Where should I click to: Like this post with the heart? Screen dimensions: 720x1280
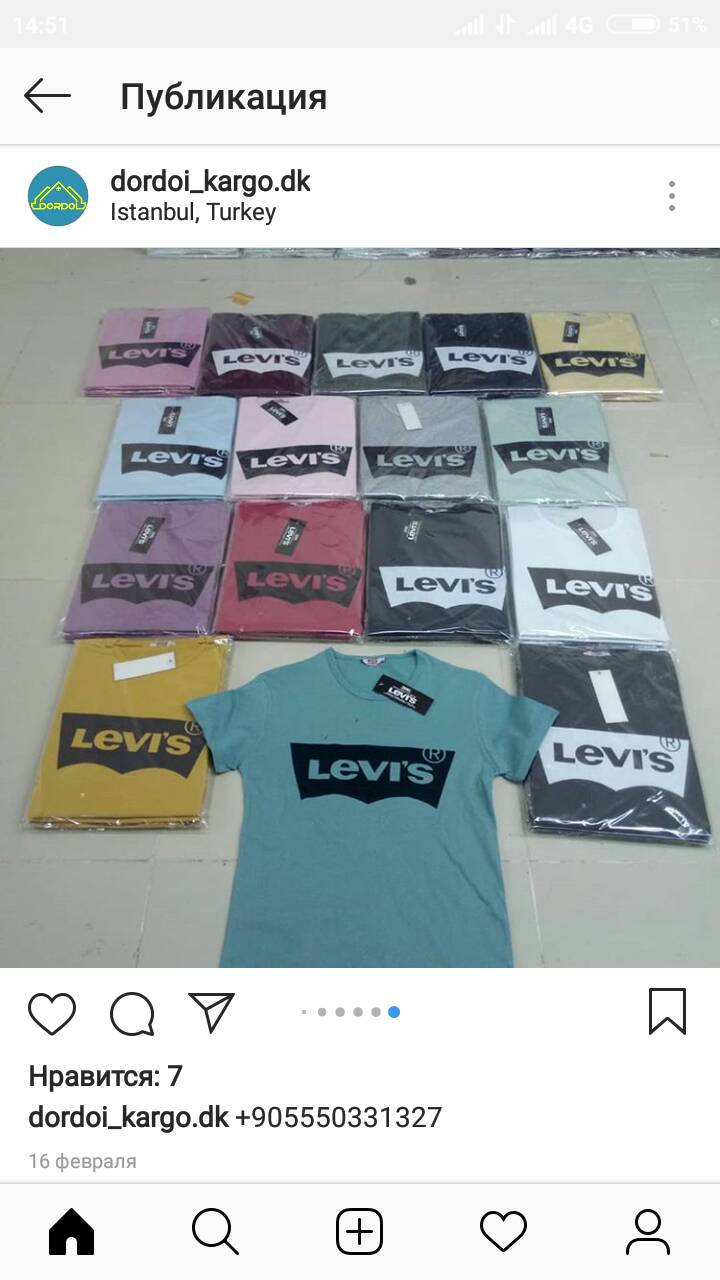pos(52,1013)
